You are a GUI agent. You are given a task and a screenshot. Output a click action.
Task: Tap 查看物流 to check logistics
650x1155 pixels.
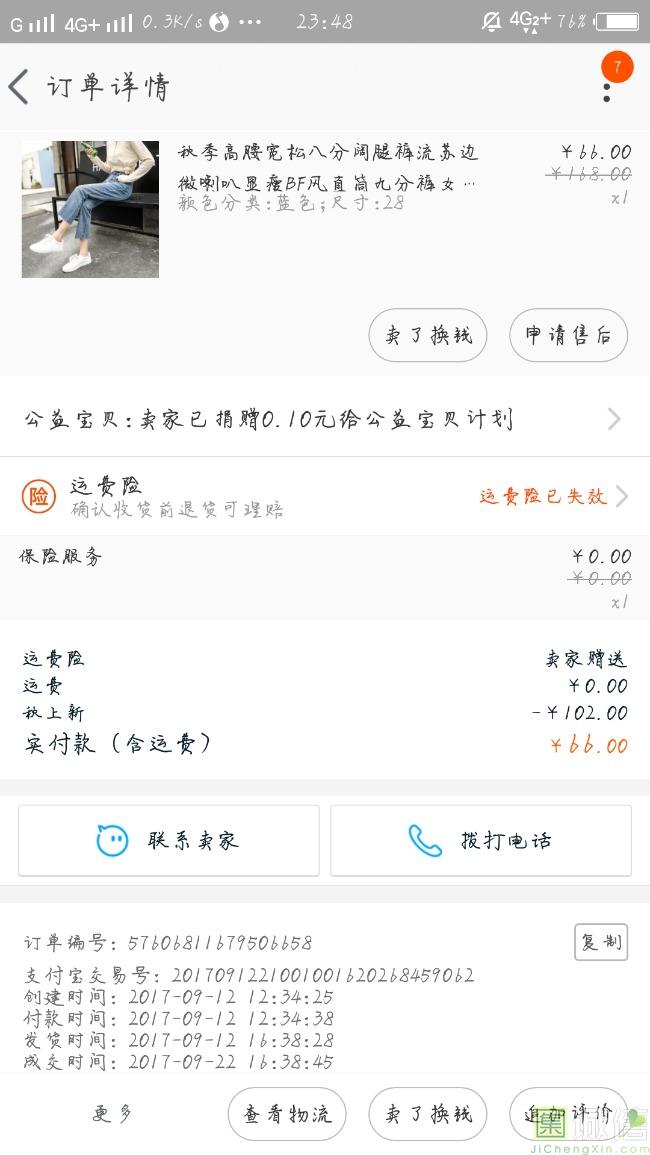point(287,1114)
